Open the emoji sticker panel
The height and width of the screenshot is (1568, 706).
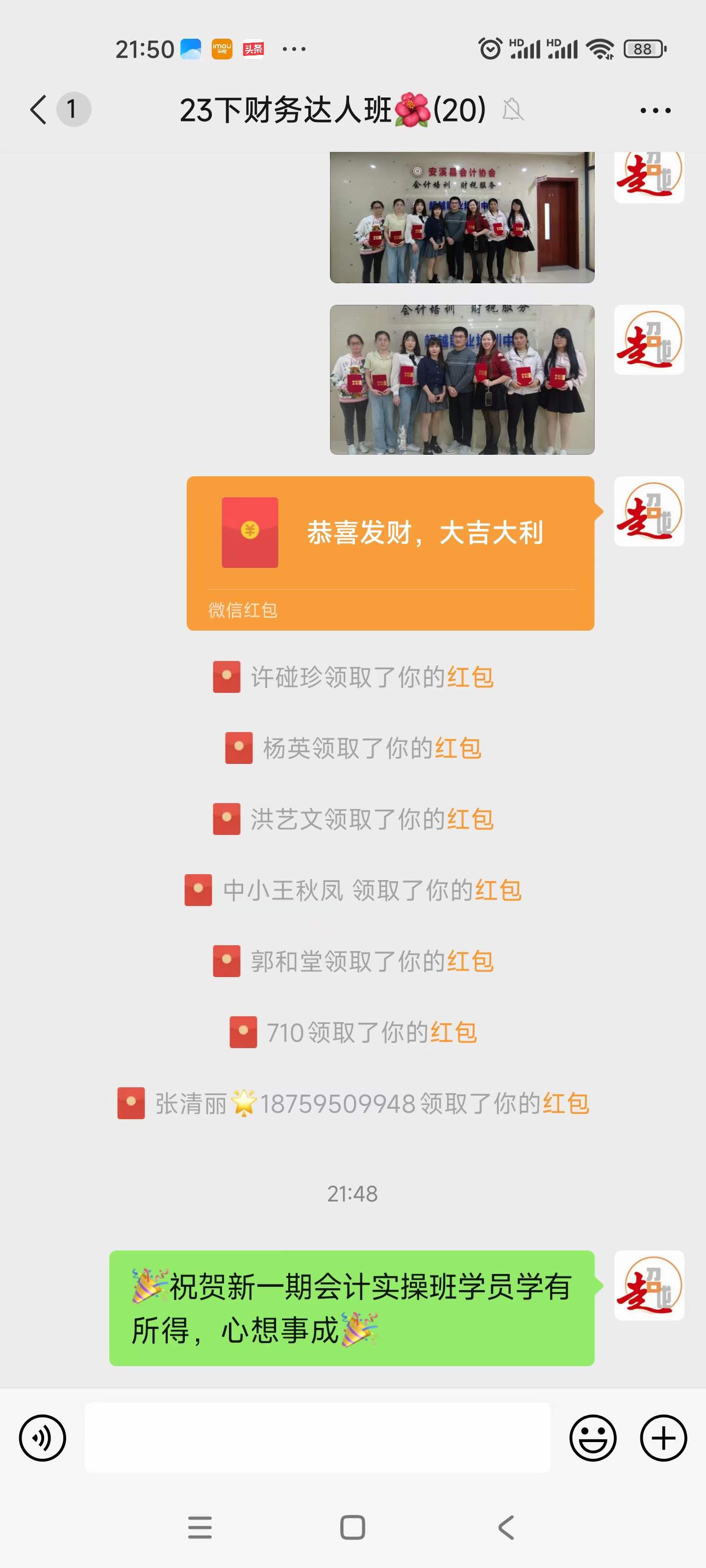pyautogui.click(x=593, y=1438)
